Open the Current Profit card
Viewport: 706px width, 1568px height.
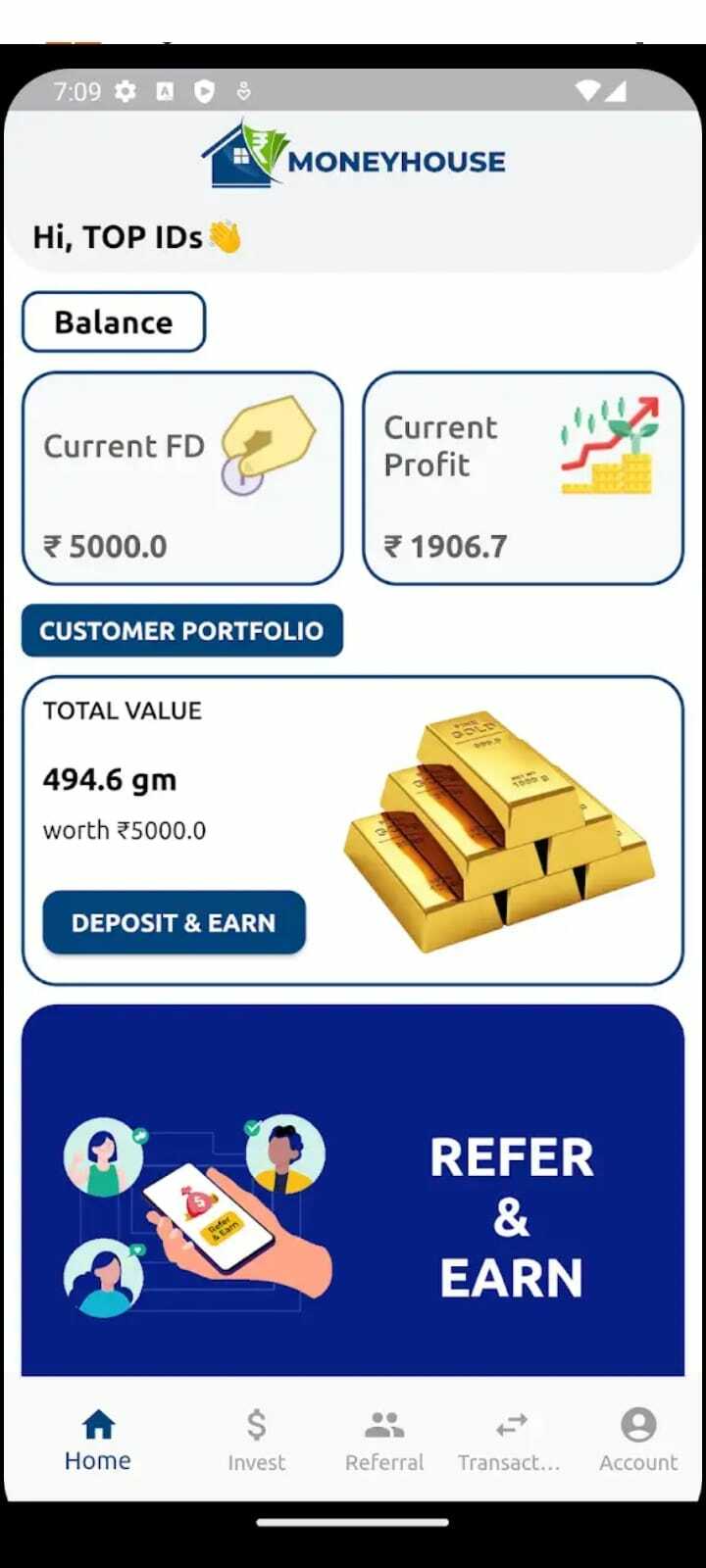point(523,478)
